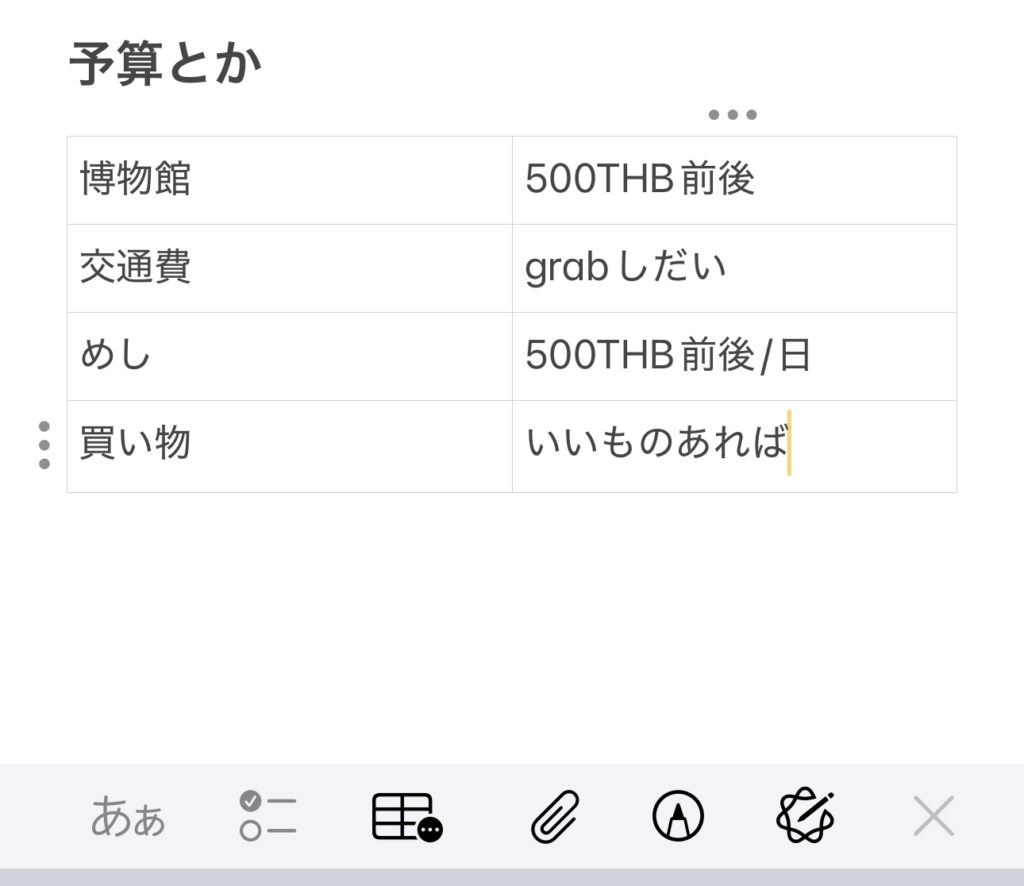Screen dimensions: 1024x886
Task: Open the markup pen tool
Action: tap(678, 817)
